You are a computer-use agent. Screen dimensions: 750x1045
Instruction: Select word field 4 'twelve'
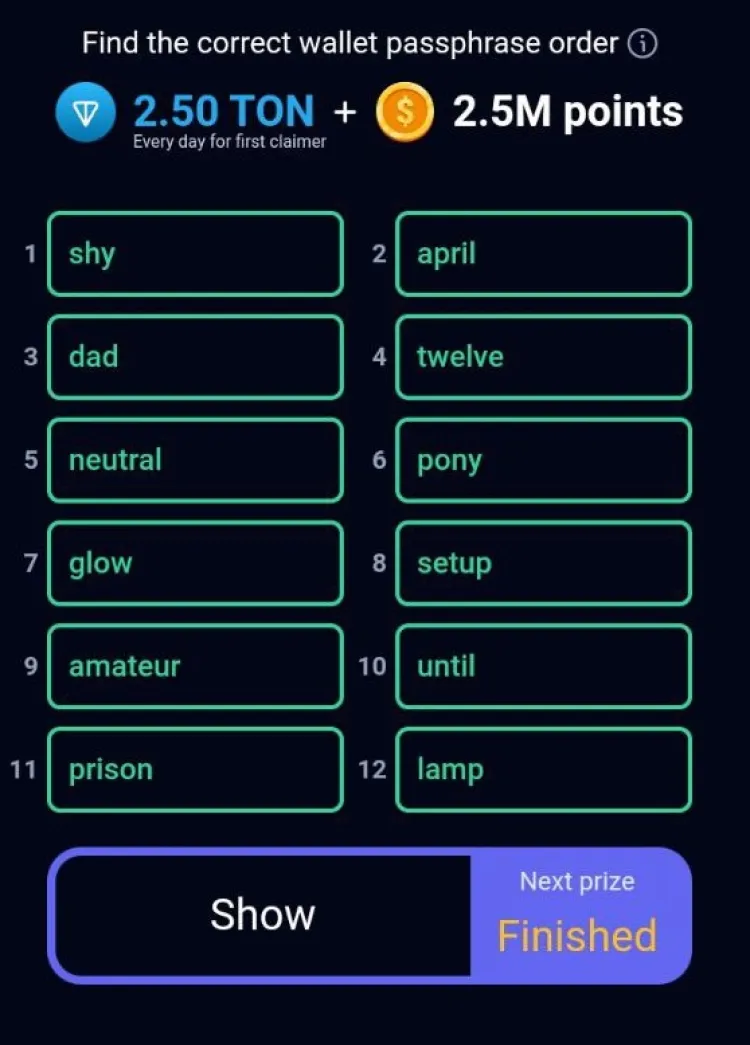pyautogui.click(x=543, y=357)
